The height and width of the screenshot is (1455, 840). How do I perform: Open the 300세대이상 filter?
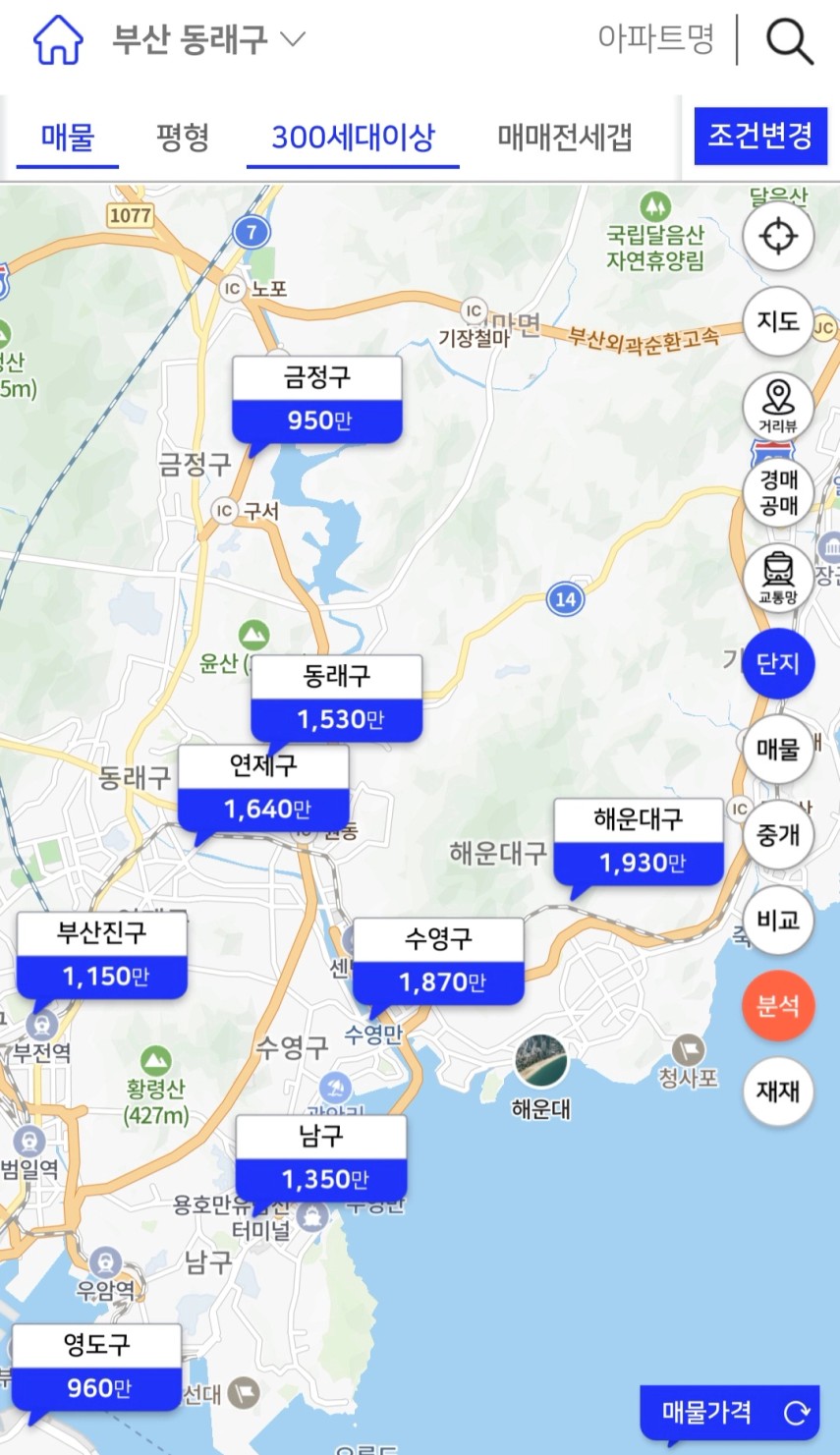point(353,138)
